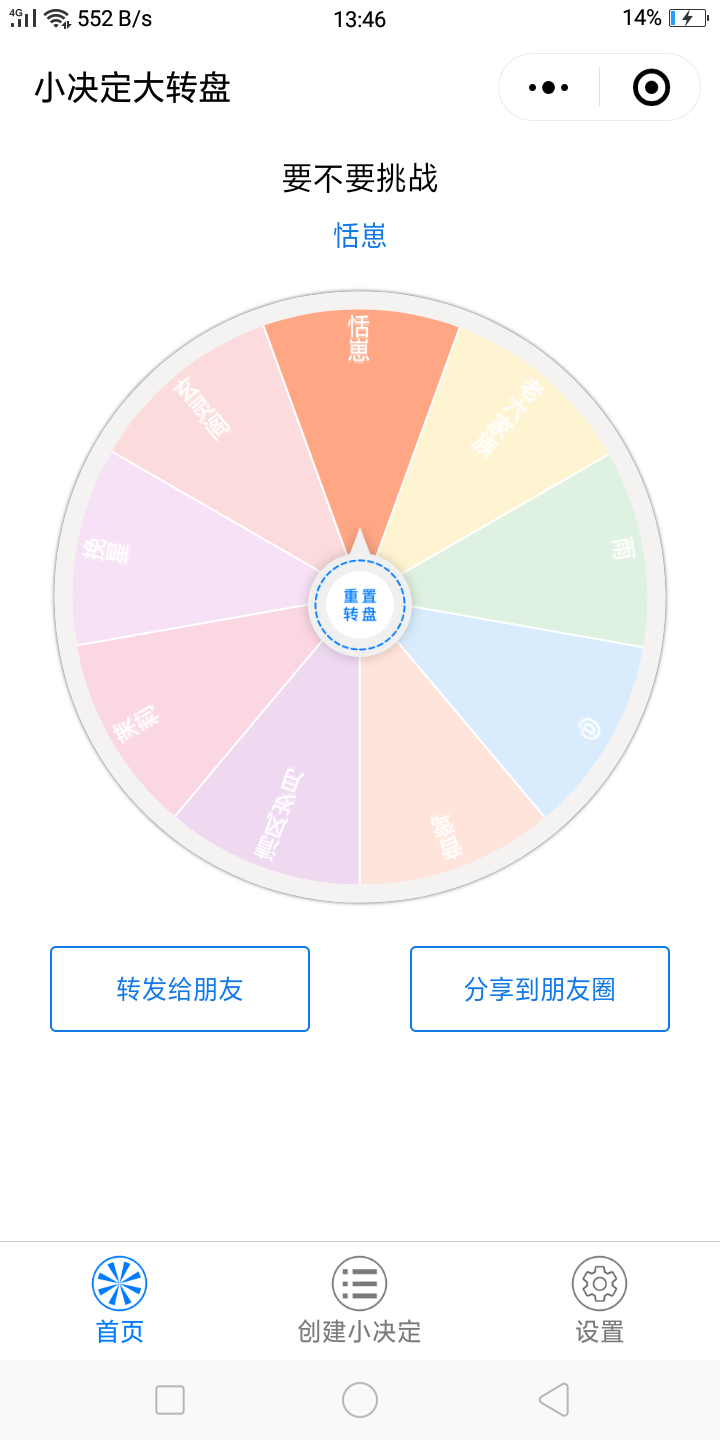Close the mini program with the circle icon
The height and width of the screenshot is (1440, 720).
point(651,88)
